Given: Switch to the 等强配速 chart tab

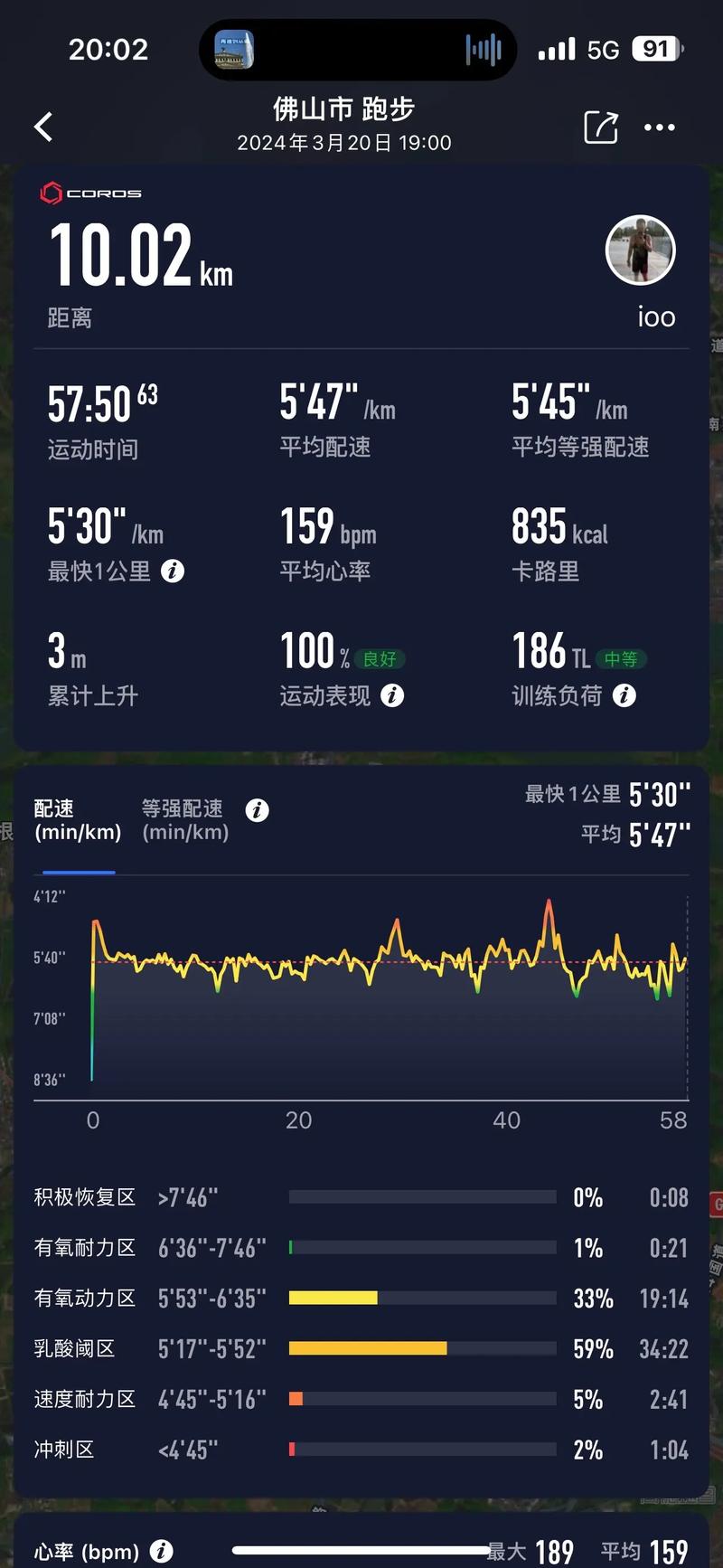Looking at the screenshot, I should click(x=184, y=820).
